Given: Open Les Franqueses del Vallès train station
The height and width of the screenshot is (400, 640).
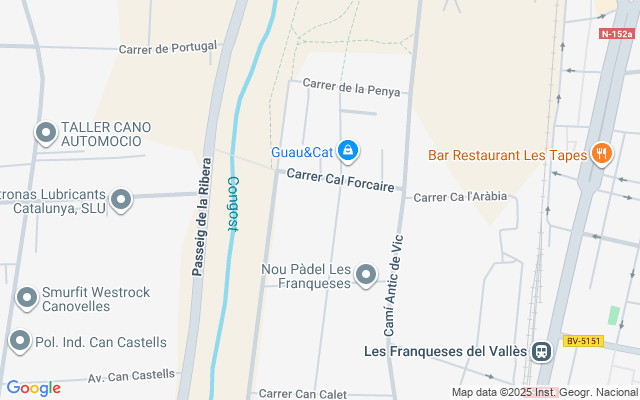Looking at the screenshot, I should [x=541, y=351].
